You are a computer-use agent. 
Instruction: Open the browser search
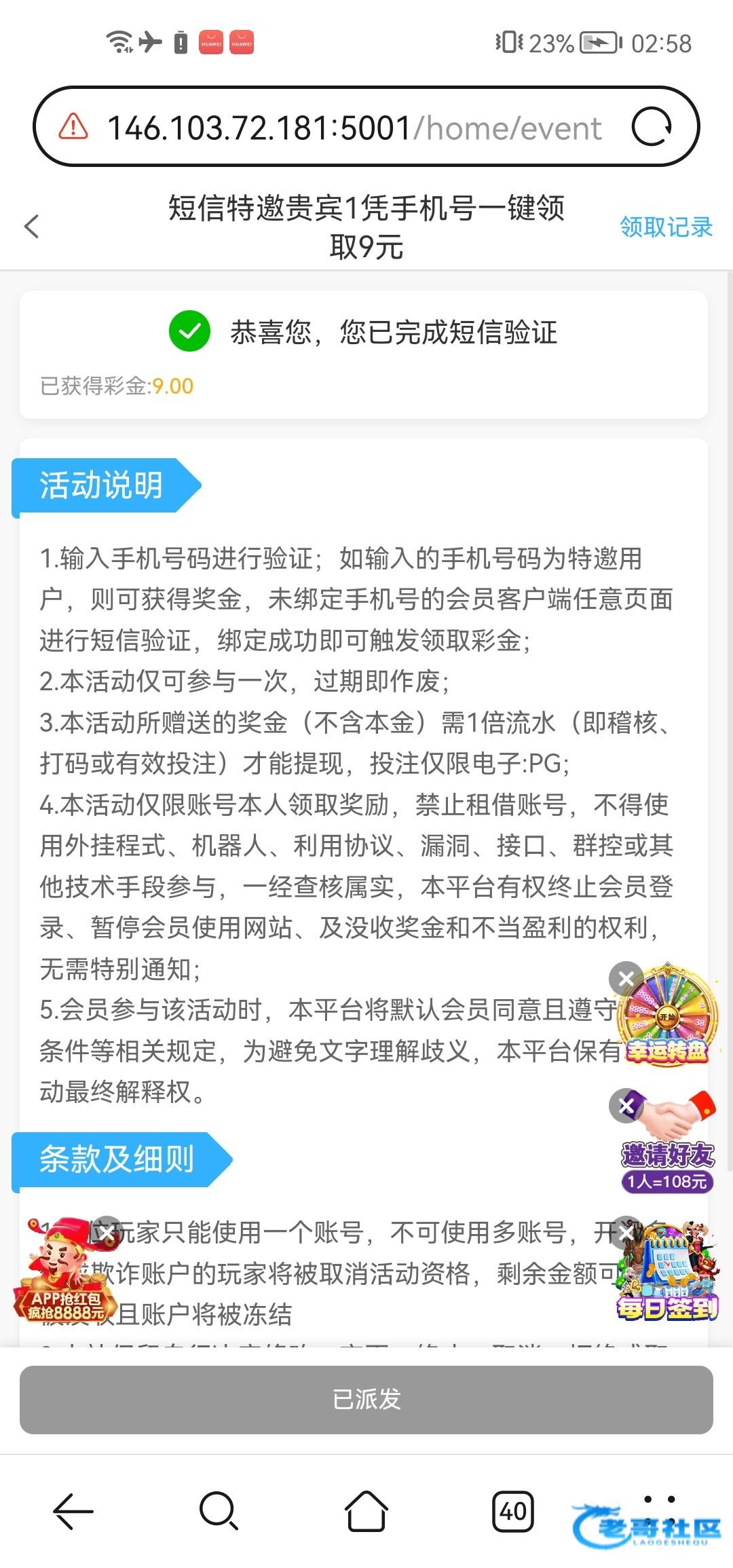click(219, 1511)
